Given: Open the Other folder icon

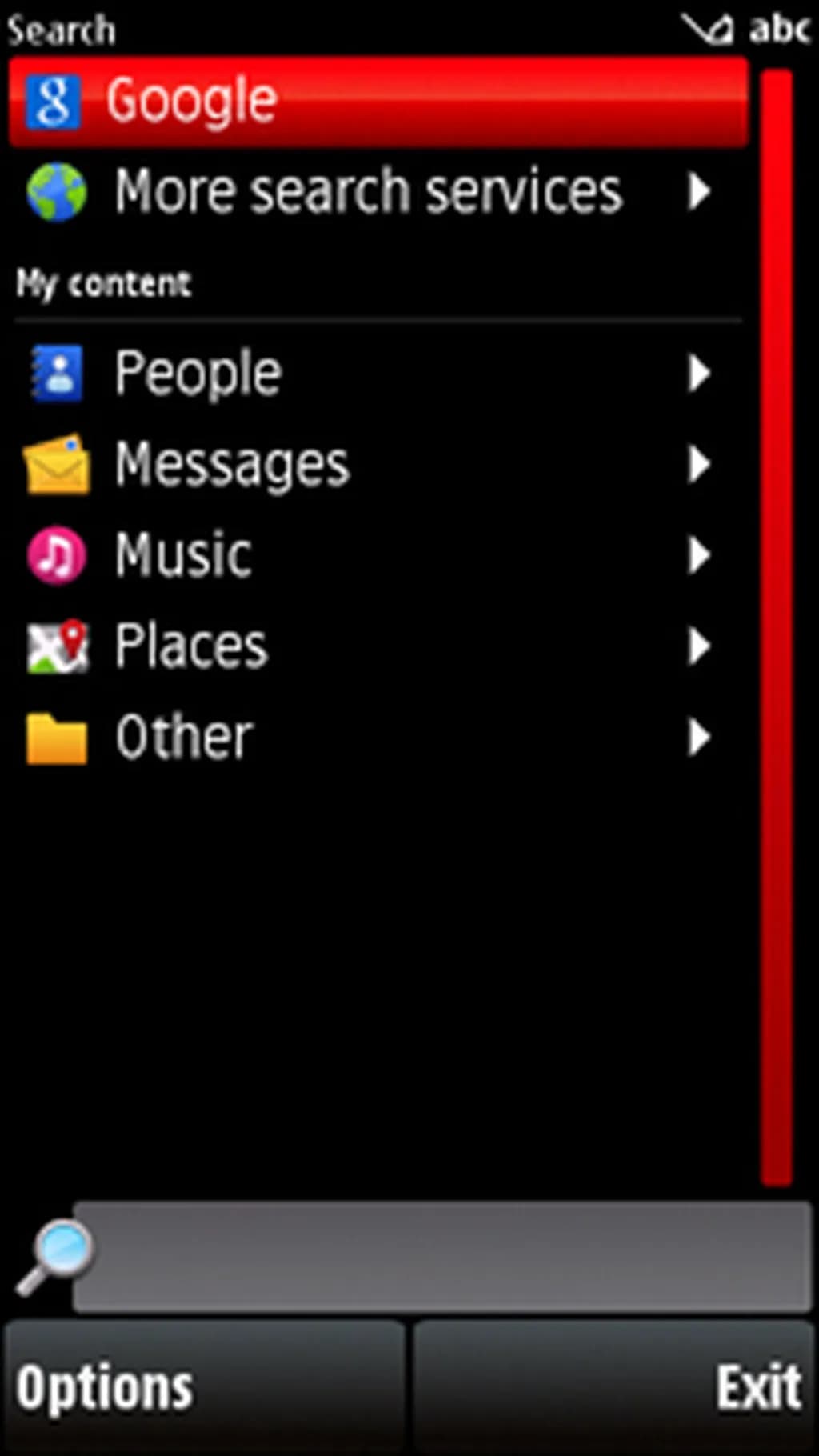Looking at the screenshot, I should point(54,736).
